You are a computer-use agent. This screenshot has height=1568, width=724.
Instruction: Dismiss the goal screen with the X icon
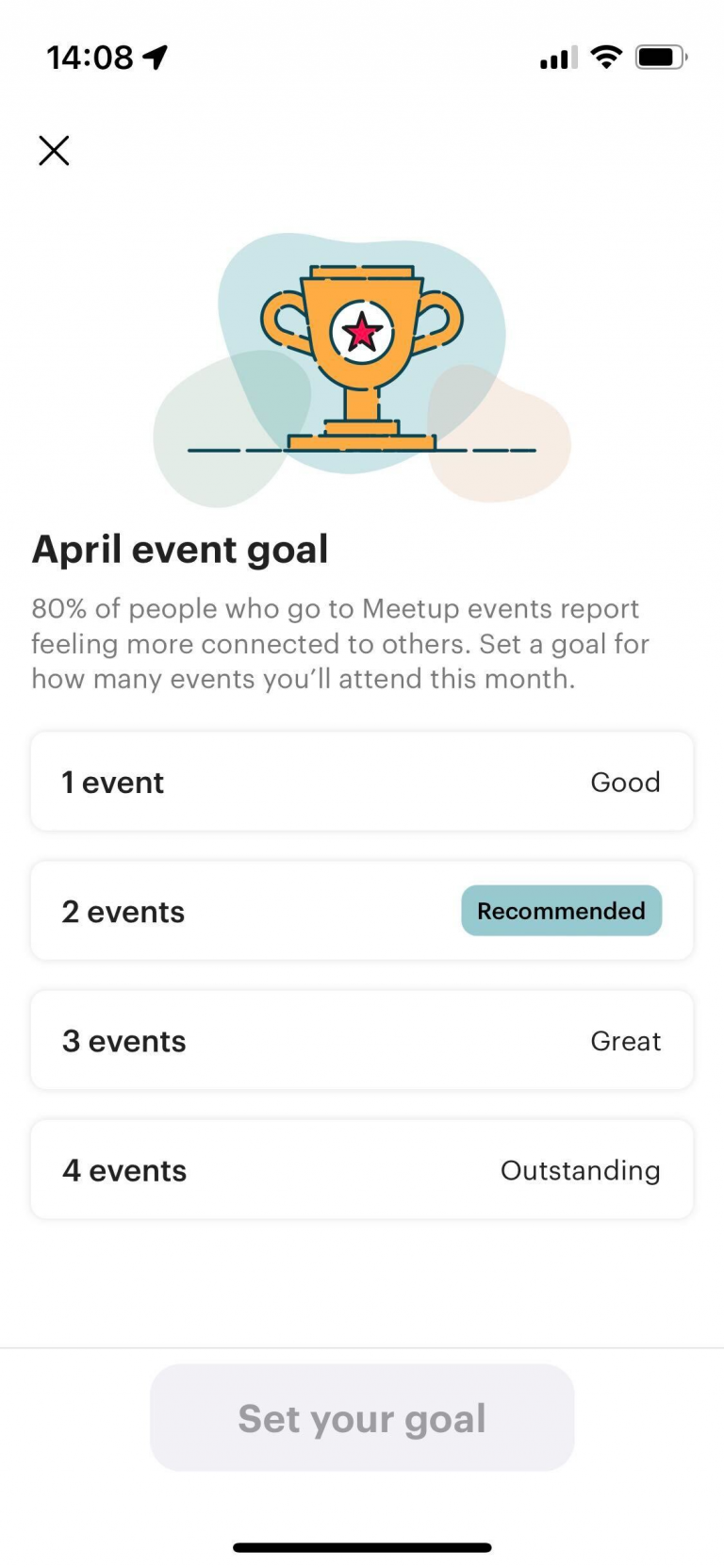coord(54,151)
